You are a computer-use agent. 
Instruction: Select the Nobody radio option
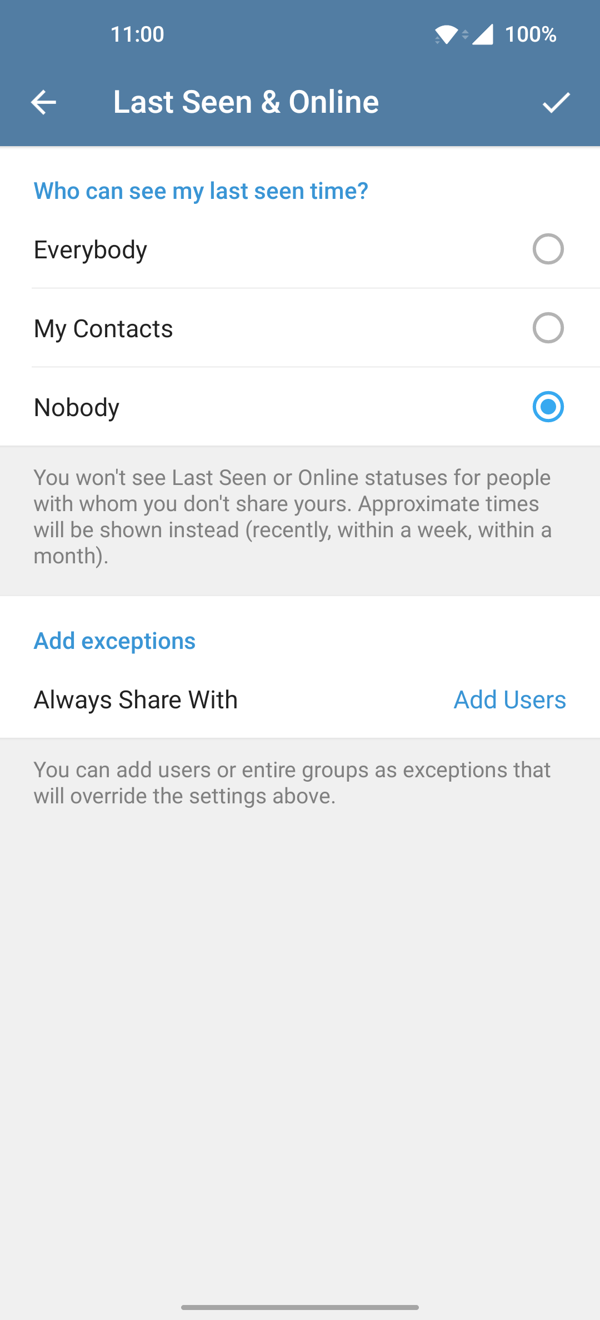coord(547,407)
